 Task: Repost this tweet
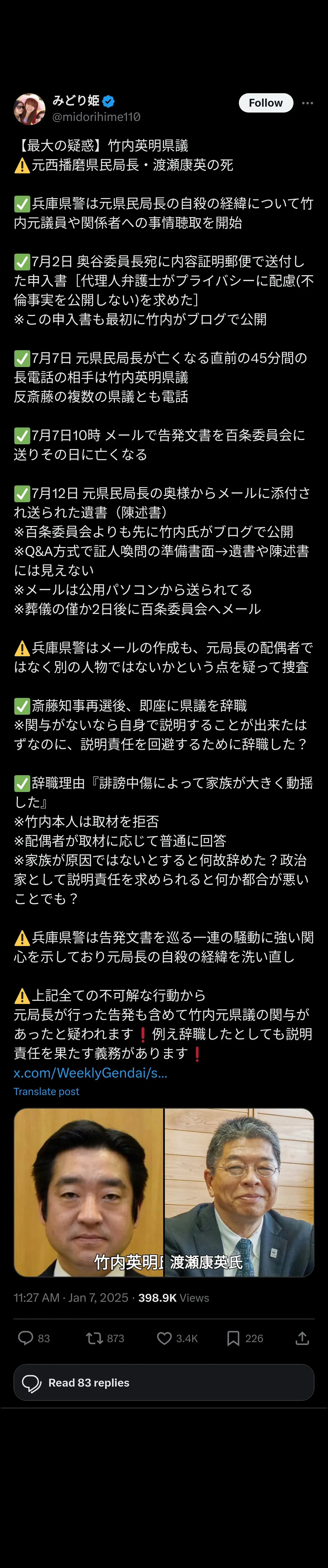94,1338
